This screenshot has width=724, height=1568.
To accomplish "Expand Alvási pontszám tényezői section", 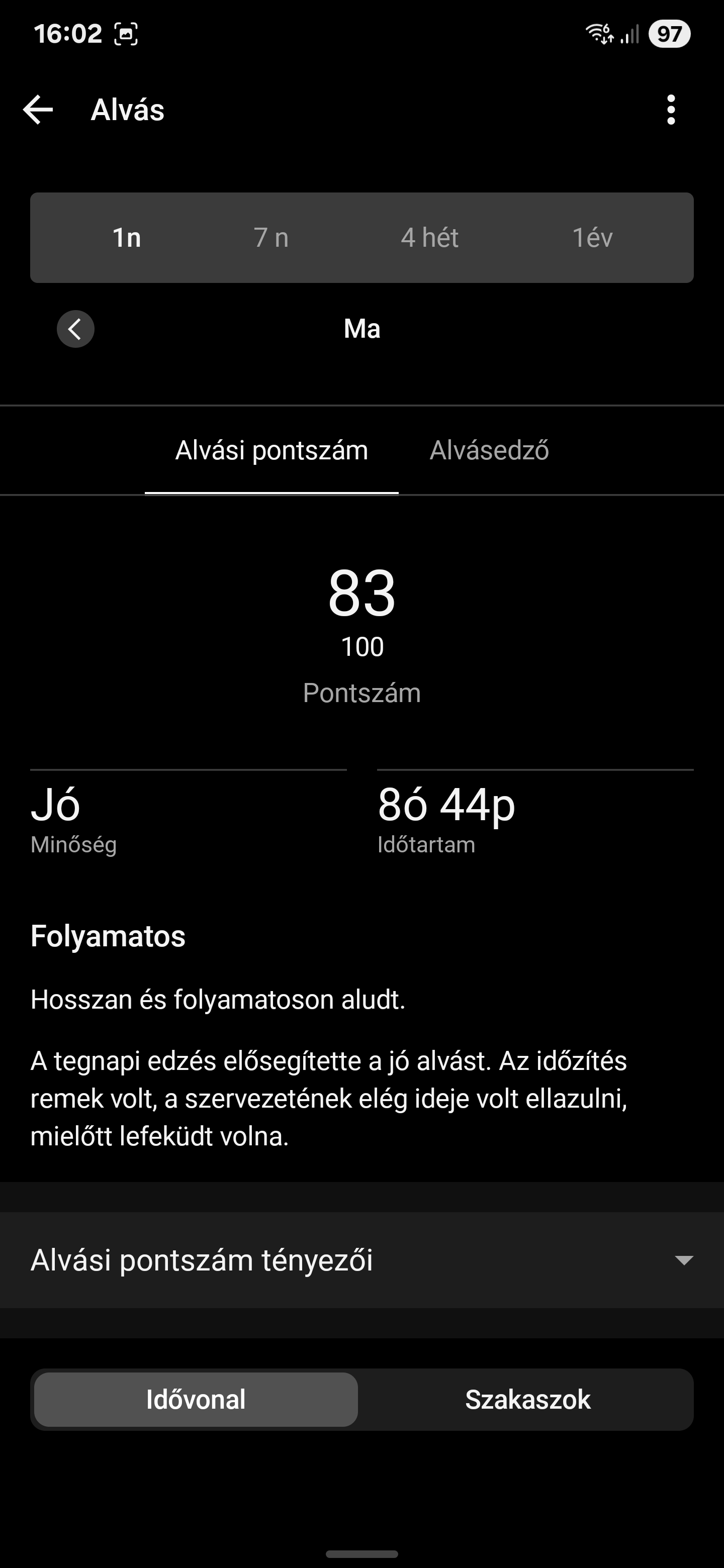I will (x=361, y=1260).
